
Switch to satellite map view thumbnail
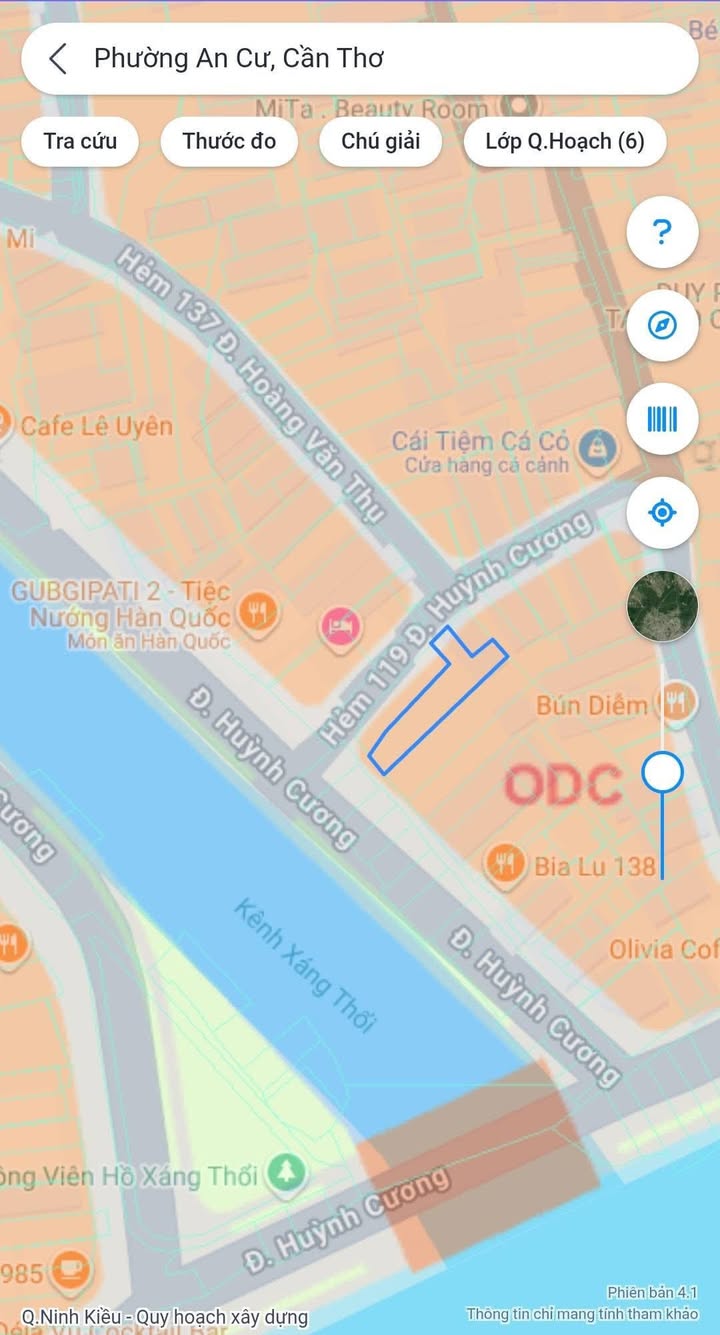[662, 606]
